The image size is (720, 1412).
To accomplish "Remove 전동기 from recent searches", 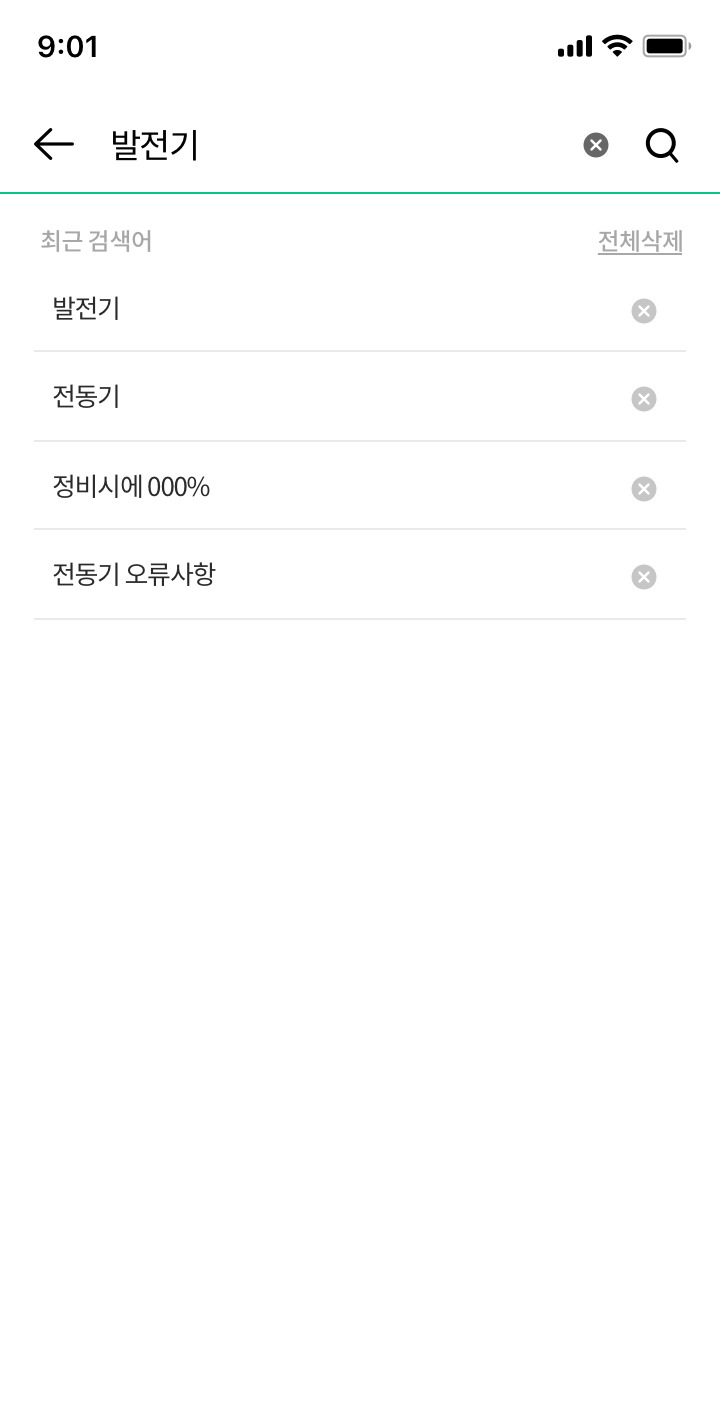I will click(x=644, y=399).
